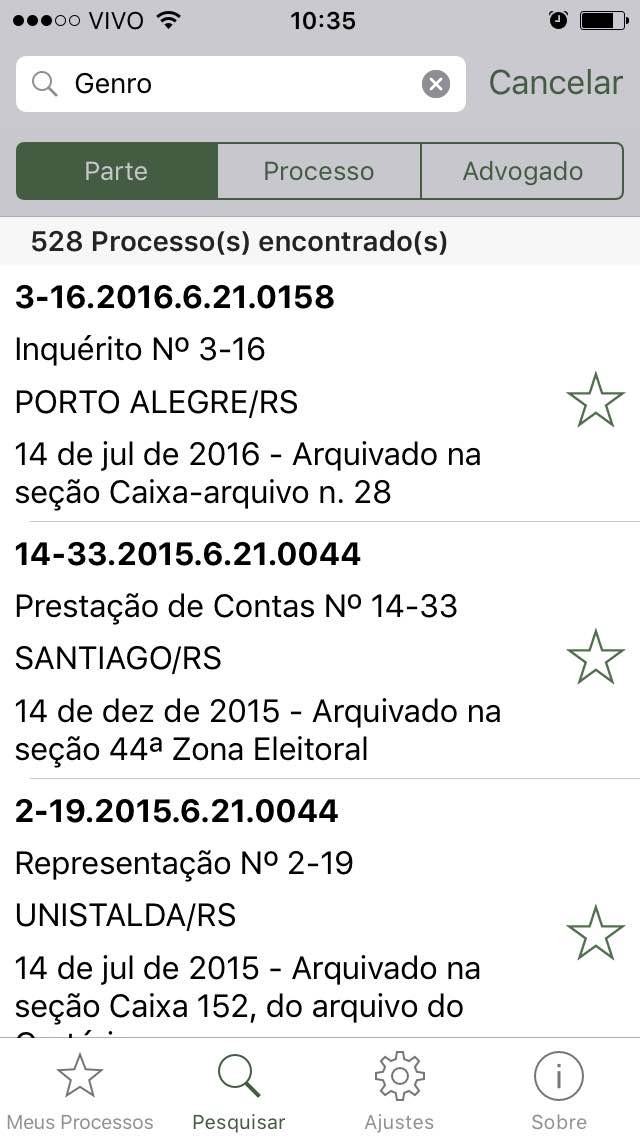
Task: Open the Ajustes tab
Action: tap(399, 1090)
